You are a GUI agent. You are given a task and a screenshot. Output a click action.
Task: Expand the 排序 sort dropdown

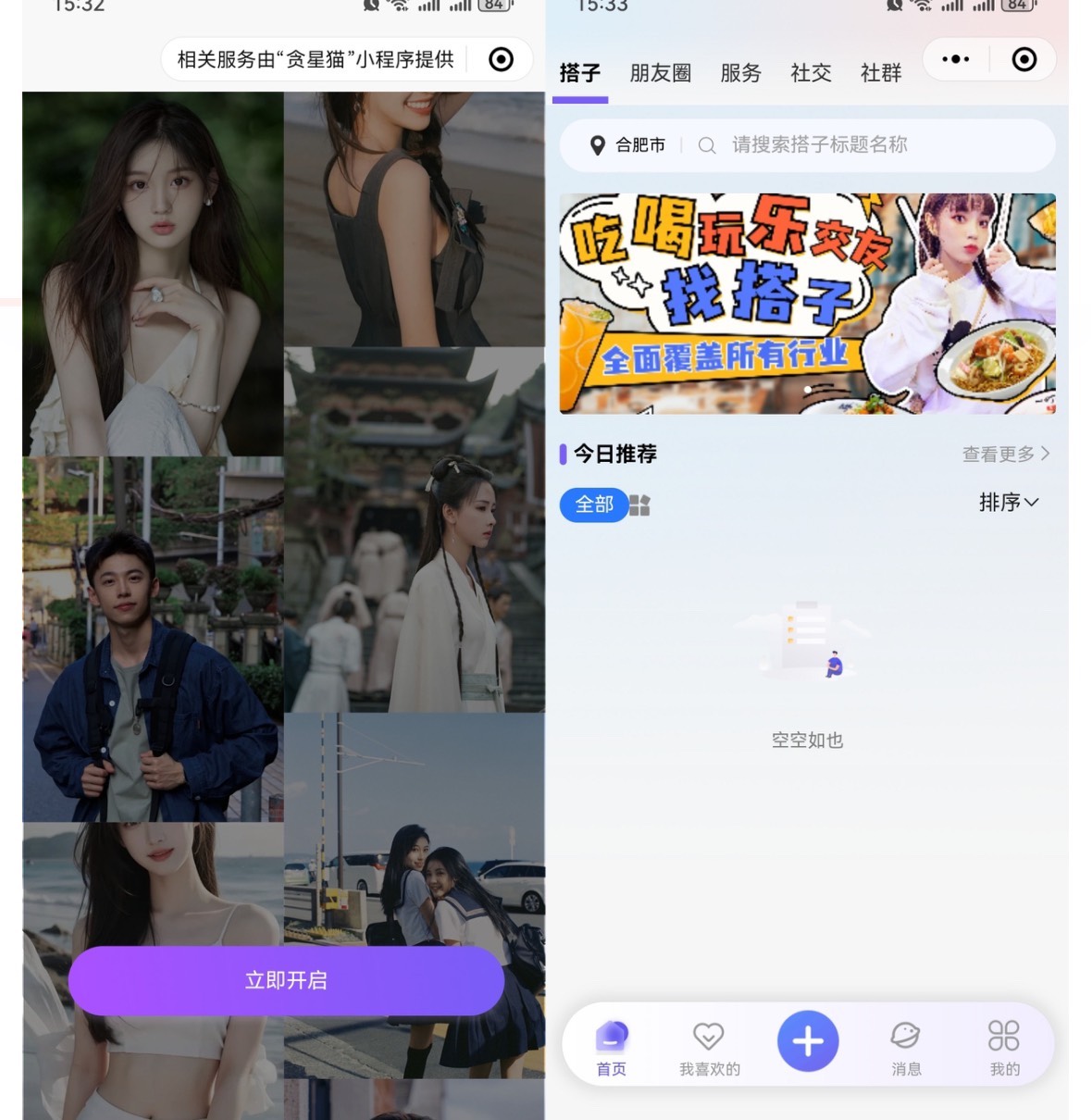click(x=1009, y=503)
